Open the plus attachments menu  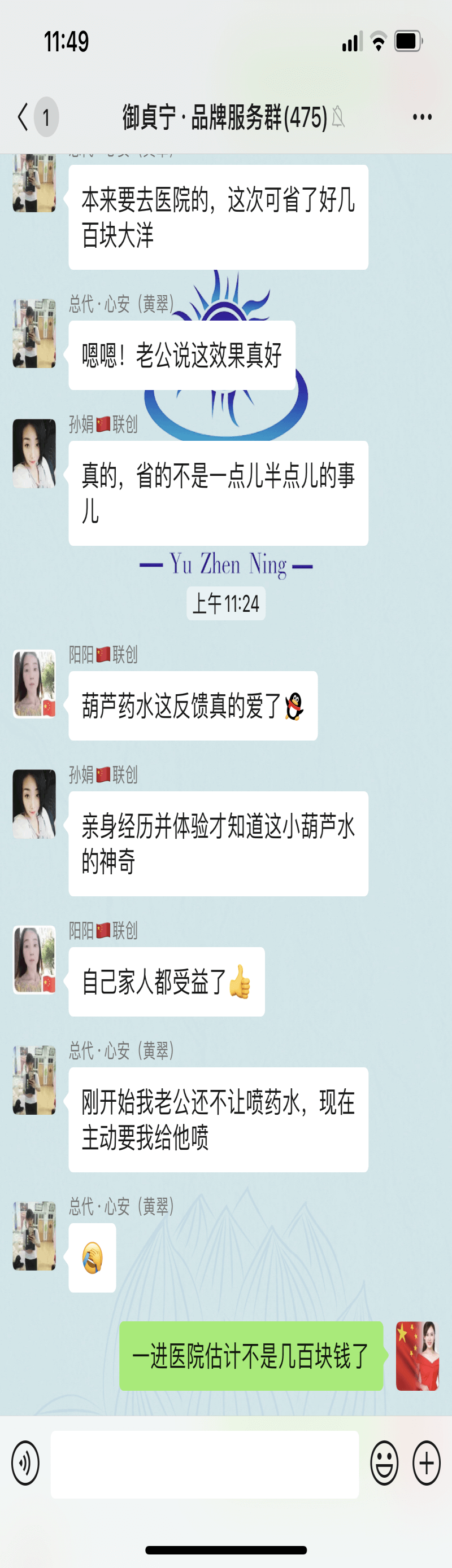tap(427, 1462)
